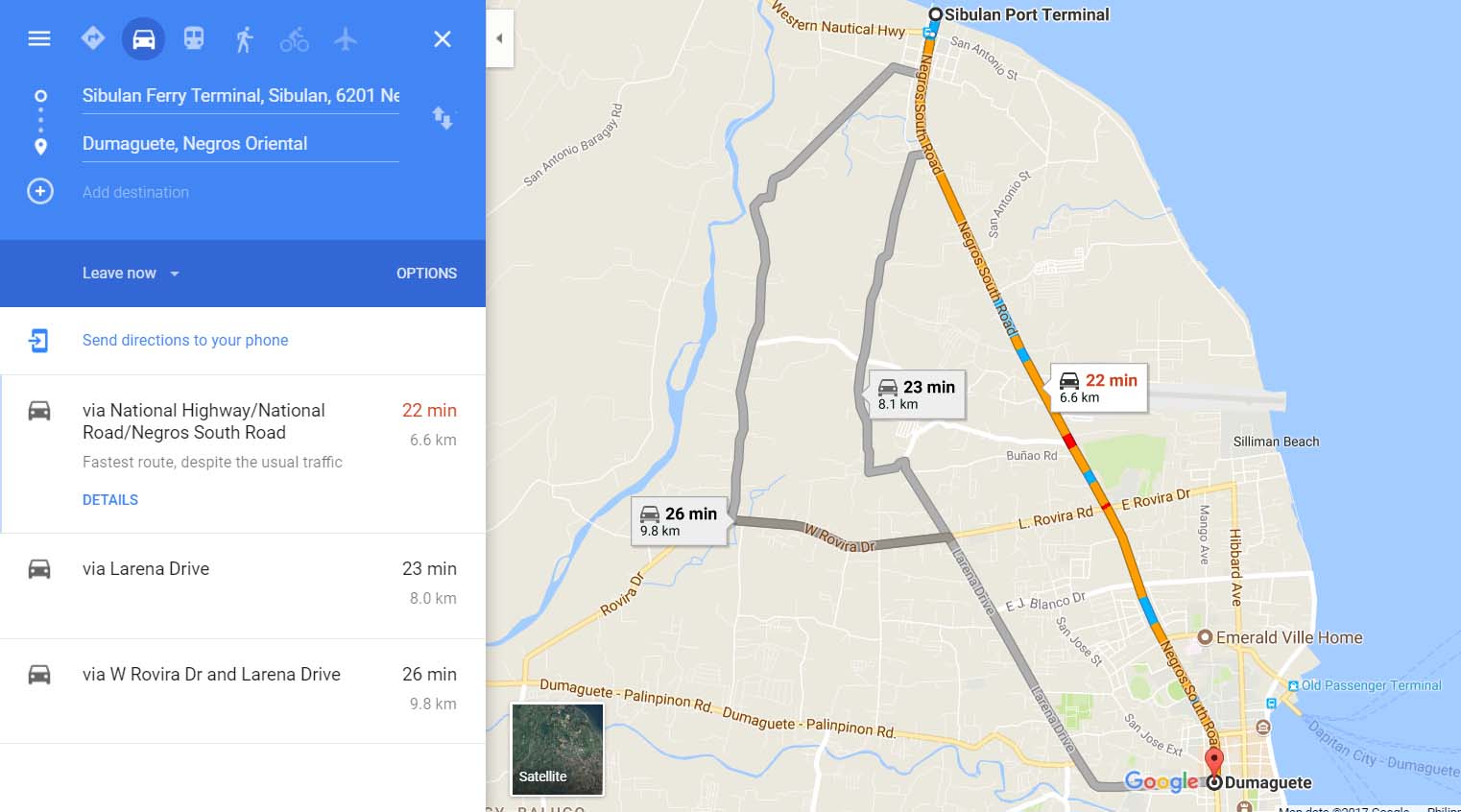
Task: Switch to flights mode
Action: (346, 39)
